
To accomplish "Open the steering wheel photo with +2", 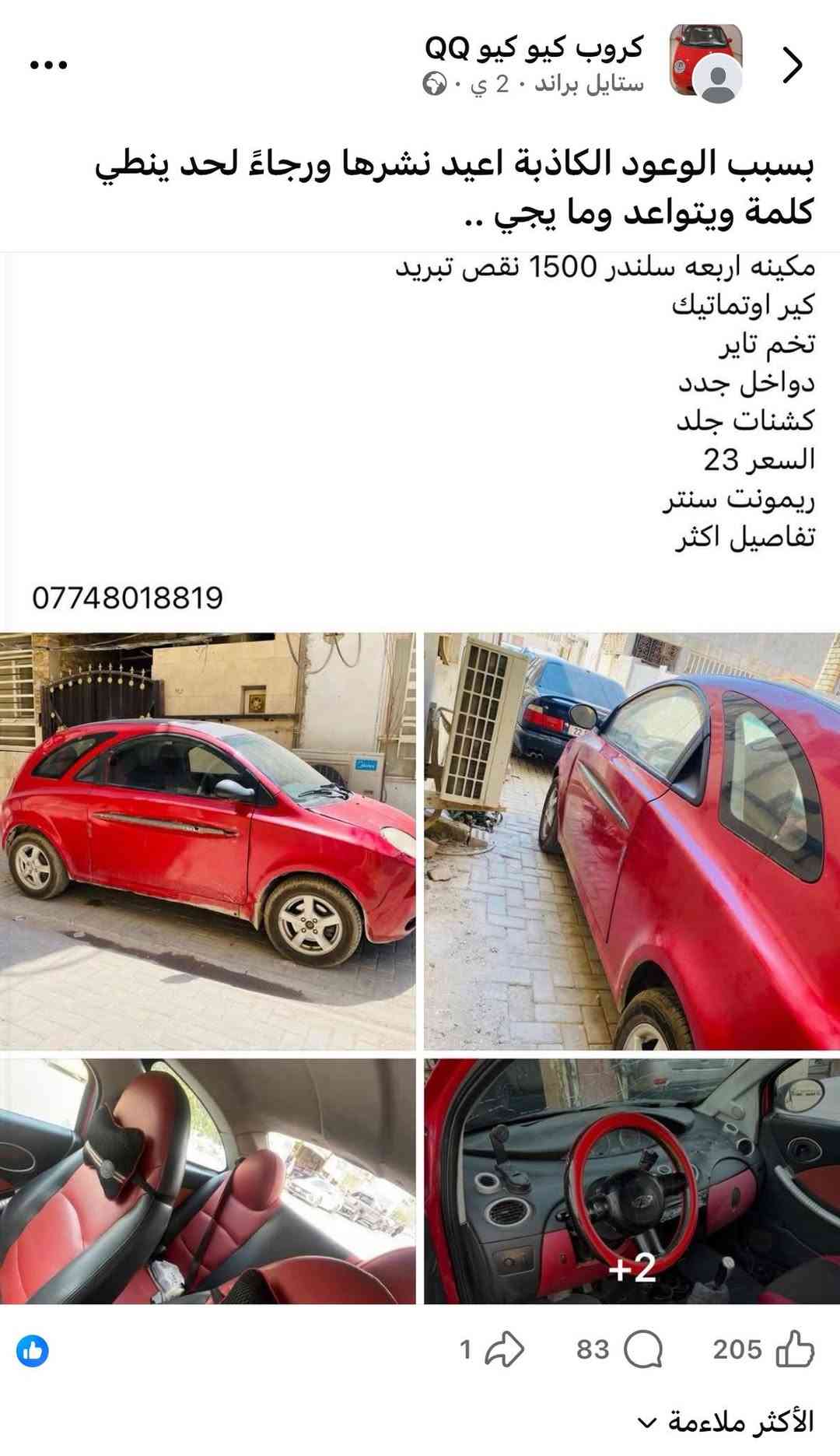I will pyautogui.click(x=632, y=1181).
